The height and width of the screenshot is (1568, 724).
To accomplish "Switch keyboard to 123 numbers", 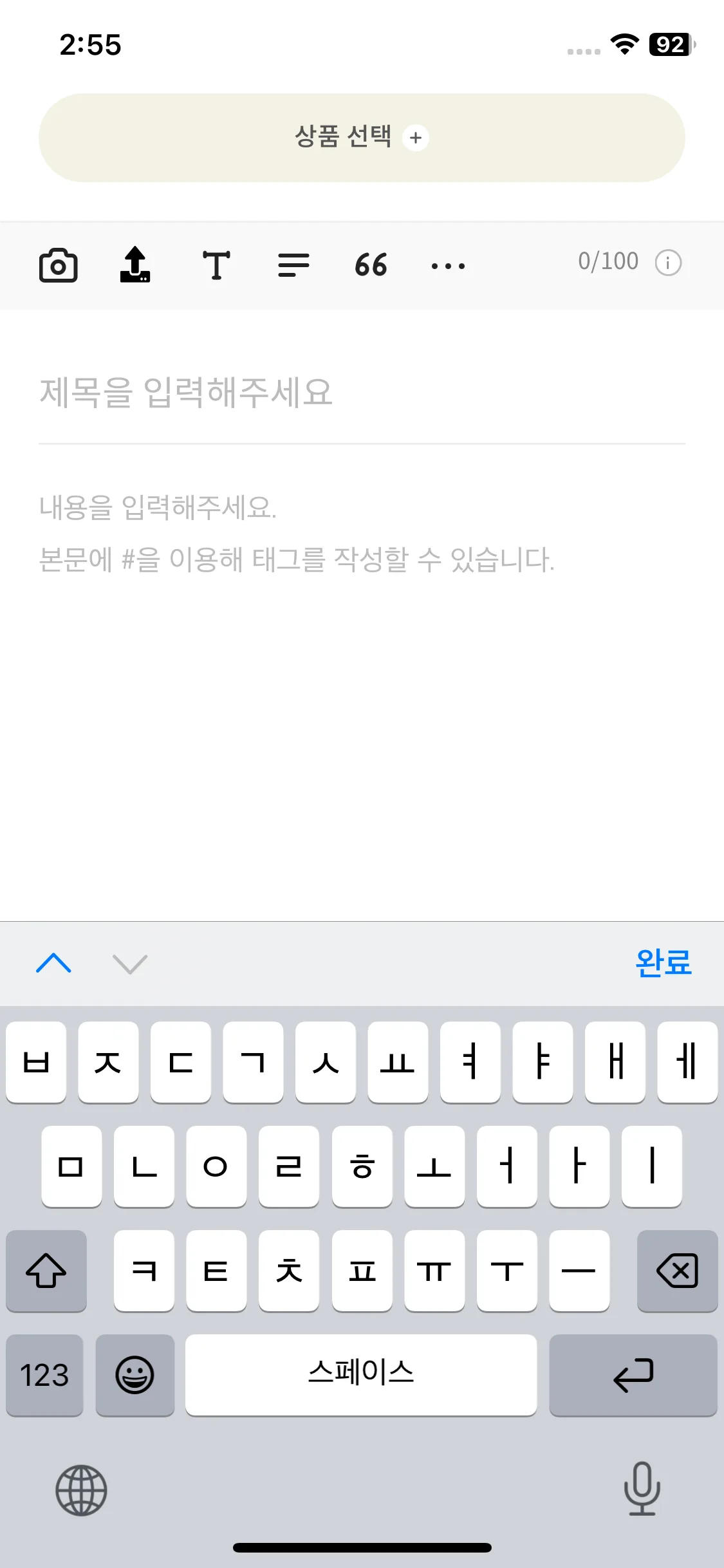I will [44, 1375].
